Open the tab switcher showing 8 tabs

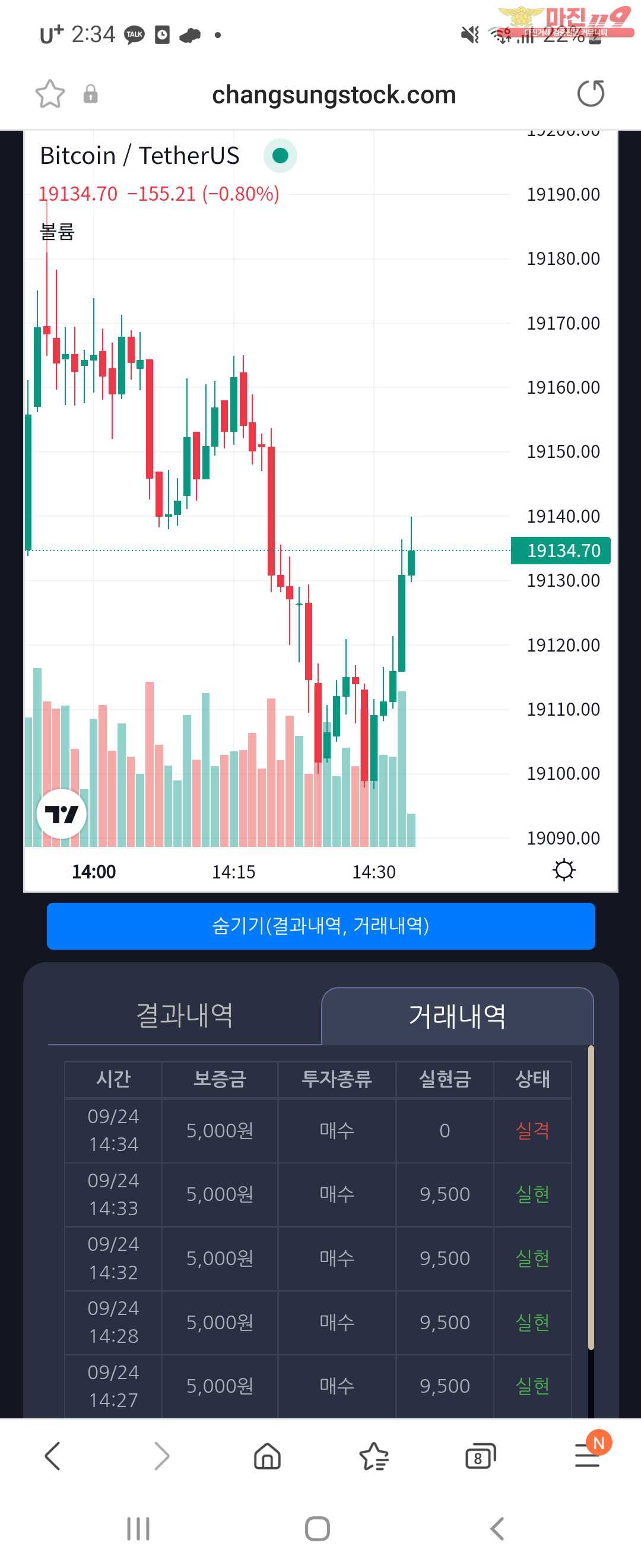(480, 1456)
